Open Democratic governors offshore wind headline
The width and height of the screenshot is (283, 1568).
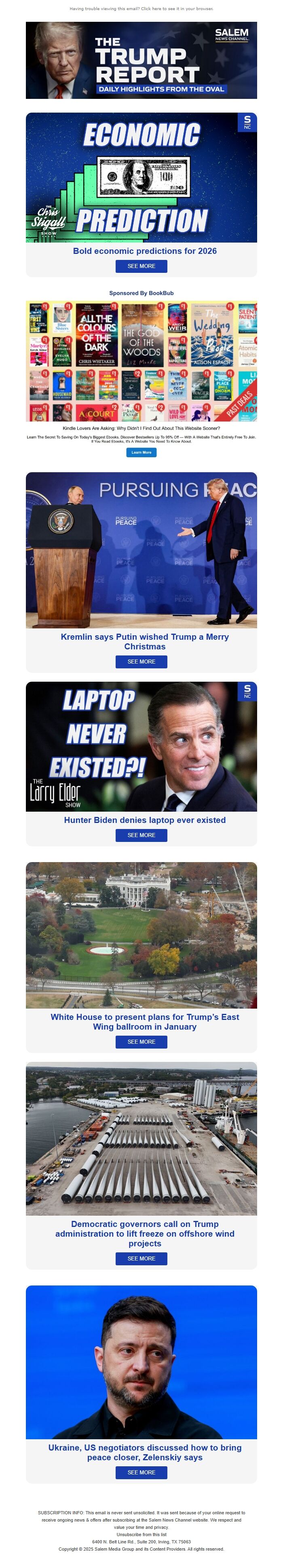tap(145, 1233)
